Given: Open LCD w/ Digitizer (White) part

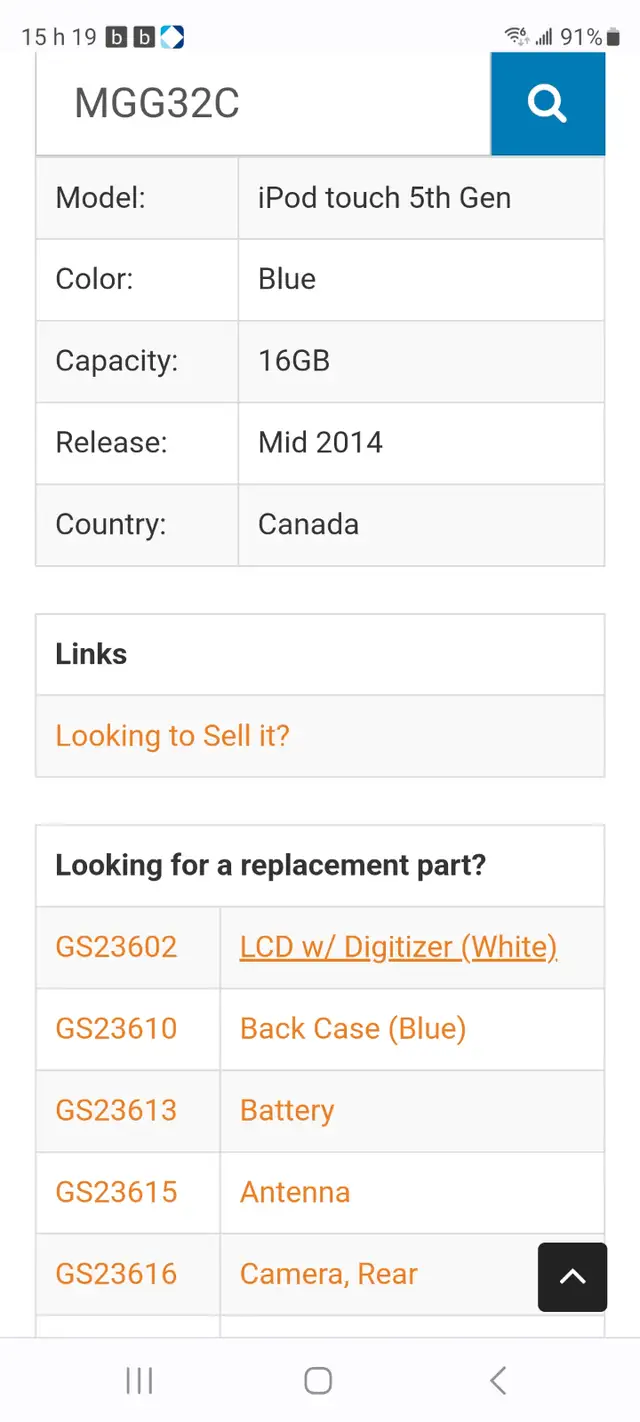Looking at the screenshot, I should pos(398,947).
